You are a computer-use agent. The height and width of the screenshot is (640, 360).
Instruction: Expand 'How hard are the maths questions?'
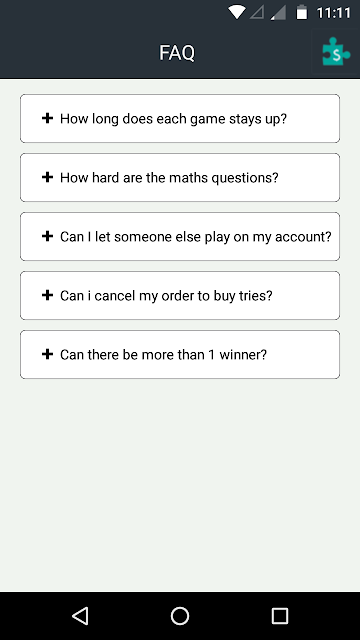[x=180, y=178]
